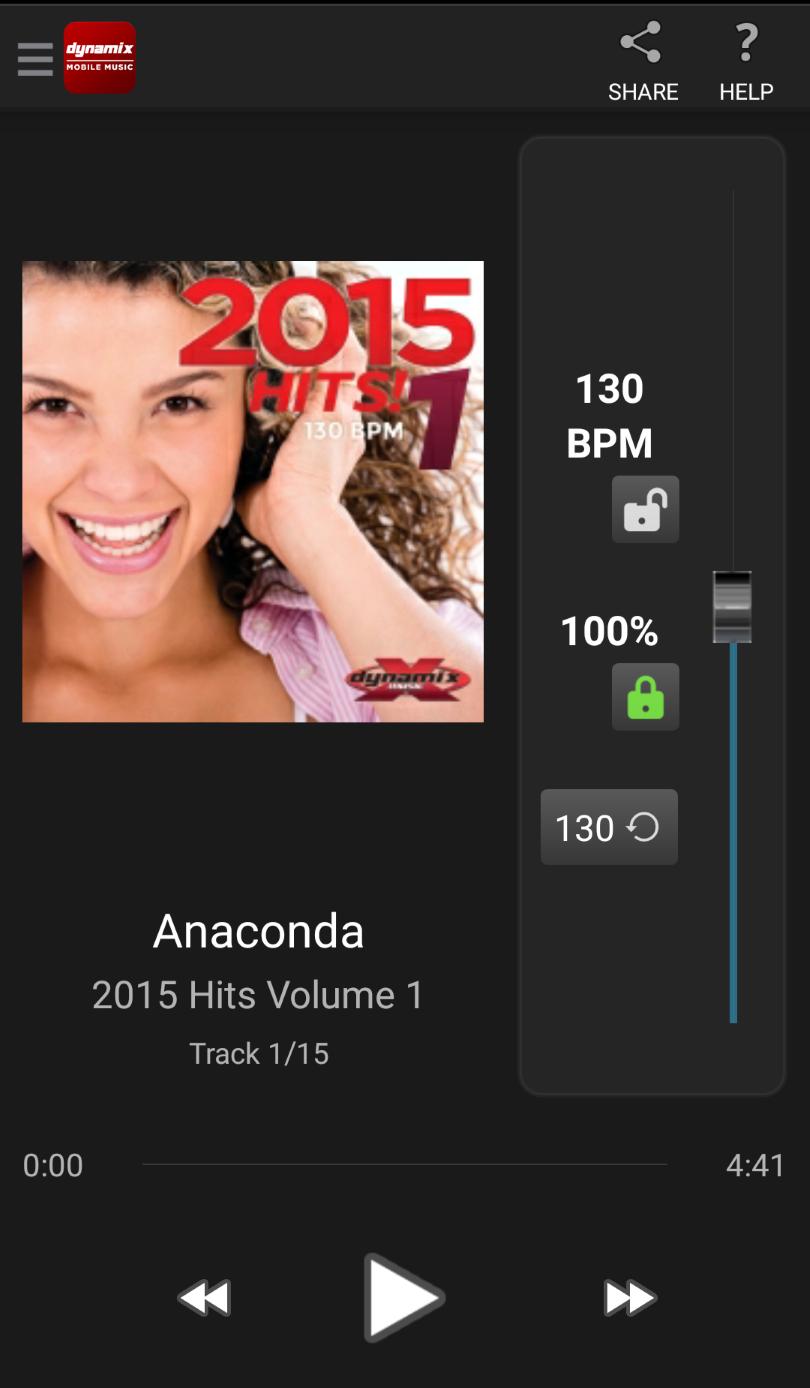Share this track

tap(642, 61)
